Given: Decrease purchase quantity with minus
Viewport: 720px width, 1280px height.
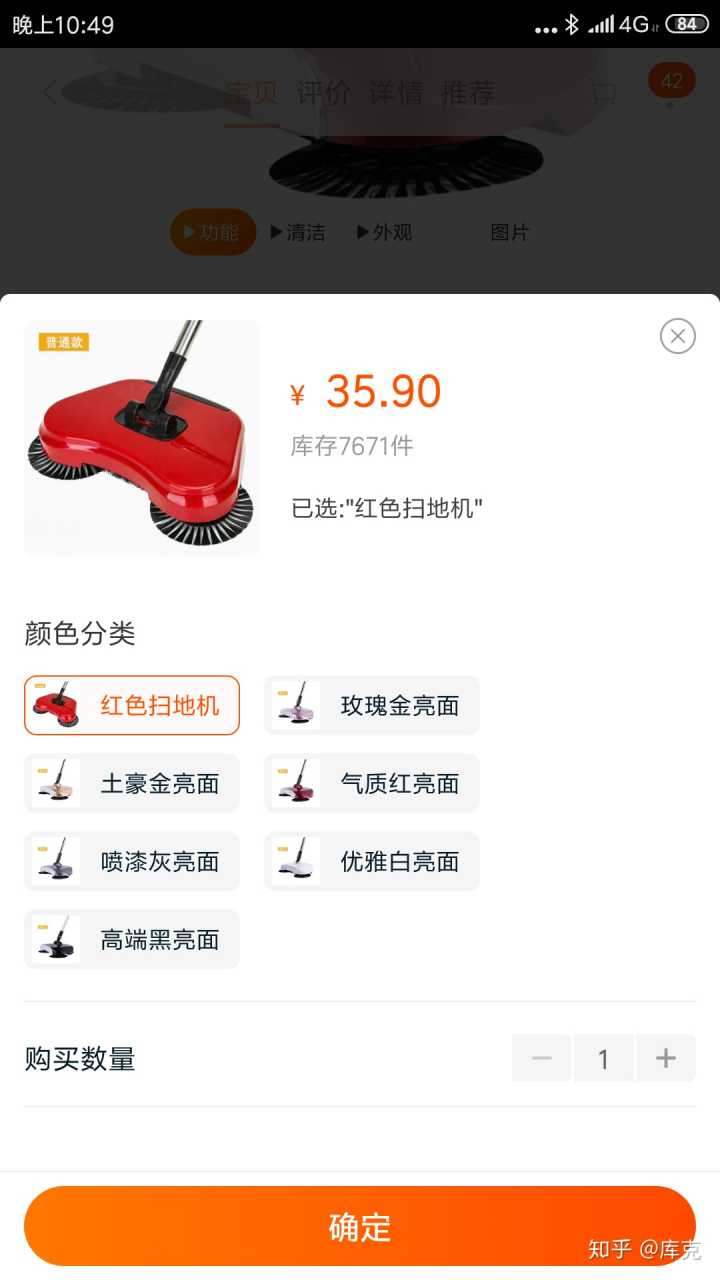Looking at the screenshot, I should pyautogui.click(x=542, y=1058).
